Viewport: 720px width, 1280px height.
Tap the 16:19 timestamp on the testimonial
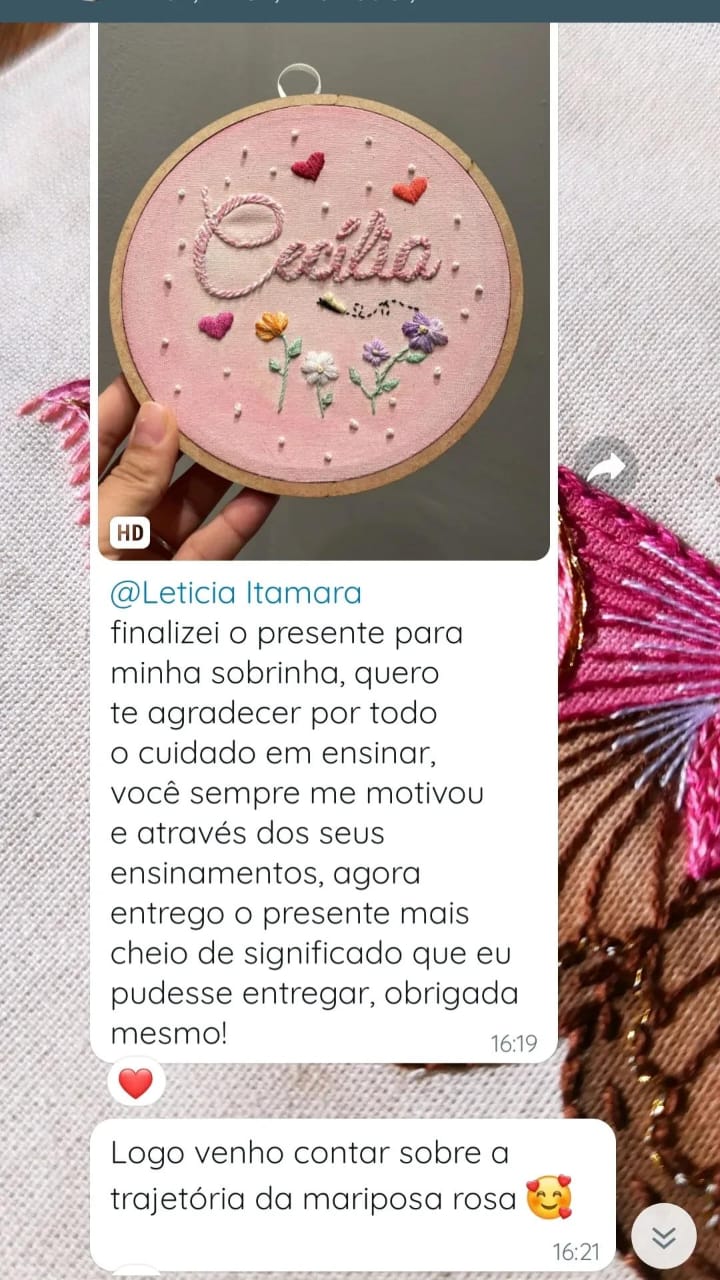[513, 1042]
